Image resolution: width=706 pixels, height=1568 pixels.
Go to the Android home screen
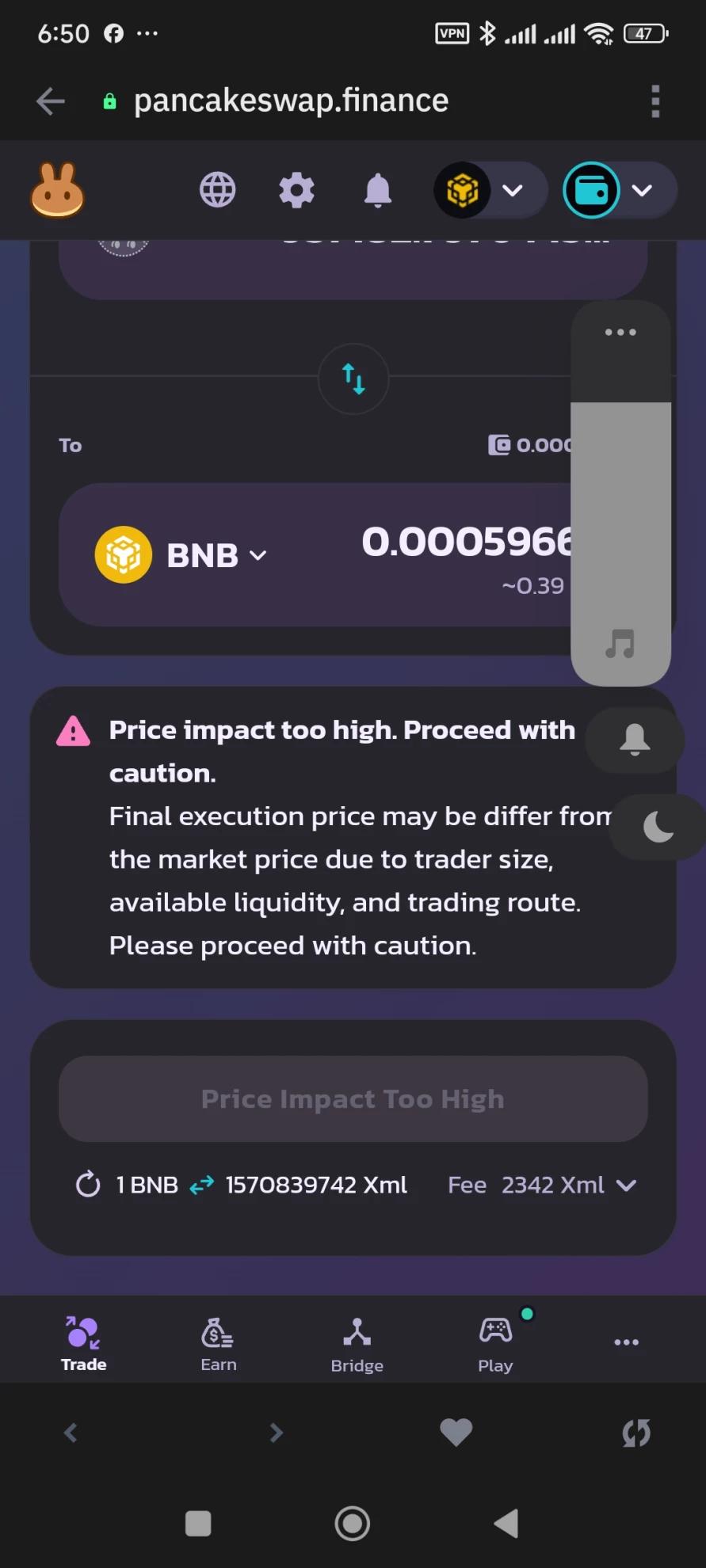click(353, 1523)
